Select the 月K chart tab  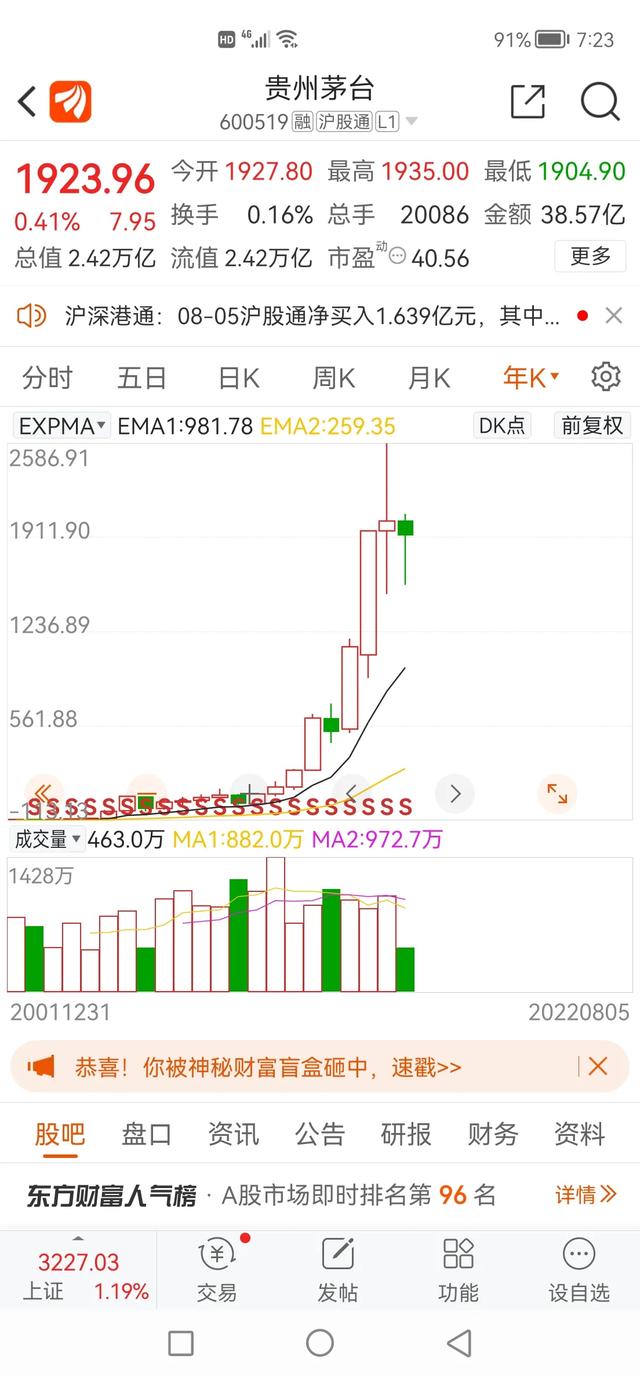coord(428,378)
